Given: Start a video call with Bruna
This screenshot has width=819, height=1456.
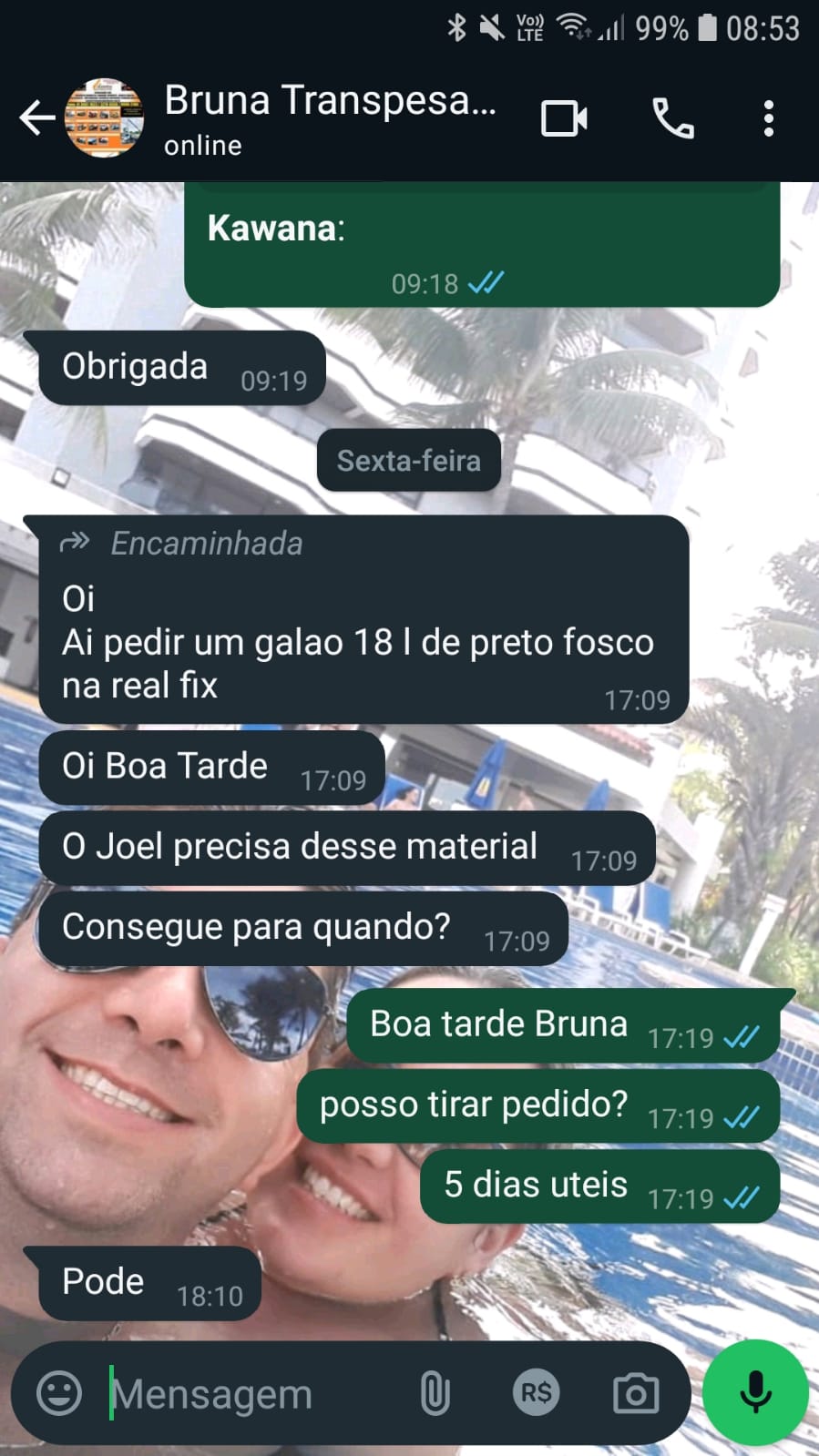Looking at the screenshot, I should pyautogui.click(x=564, y=118).
